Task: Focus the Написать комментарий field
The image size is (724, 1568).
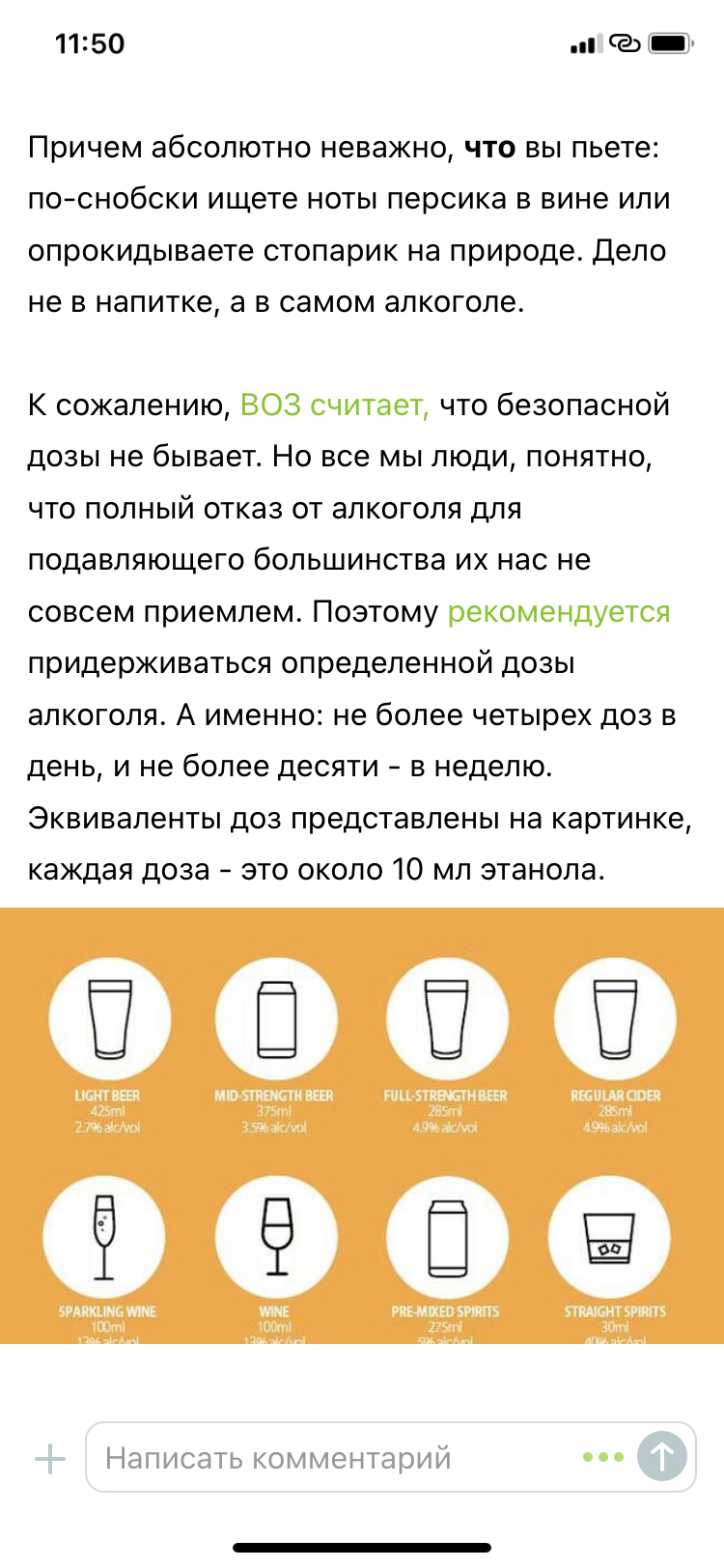Action: (328, 1458)
